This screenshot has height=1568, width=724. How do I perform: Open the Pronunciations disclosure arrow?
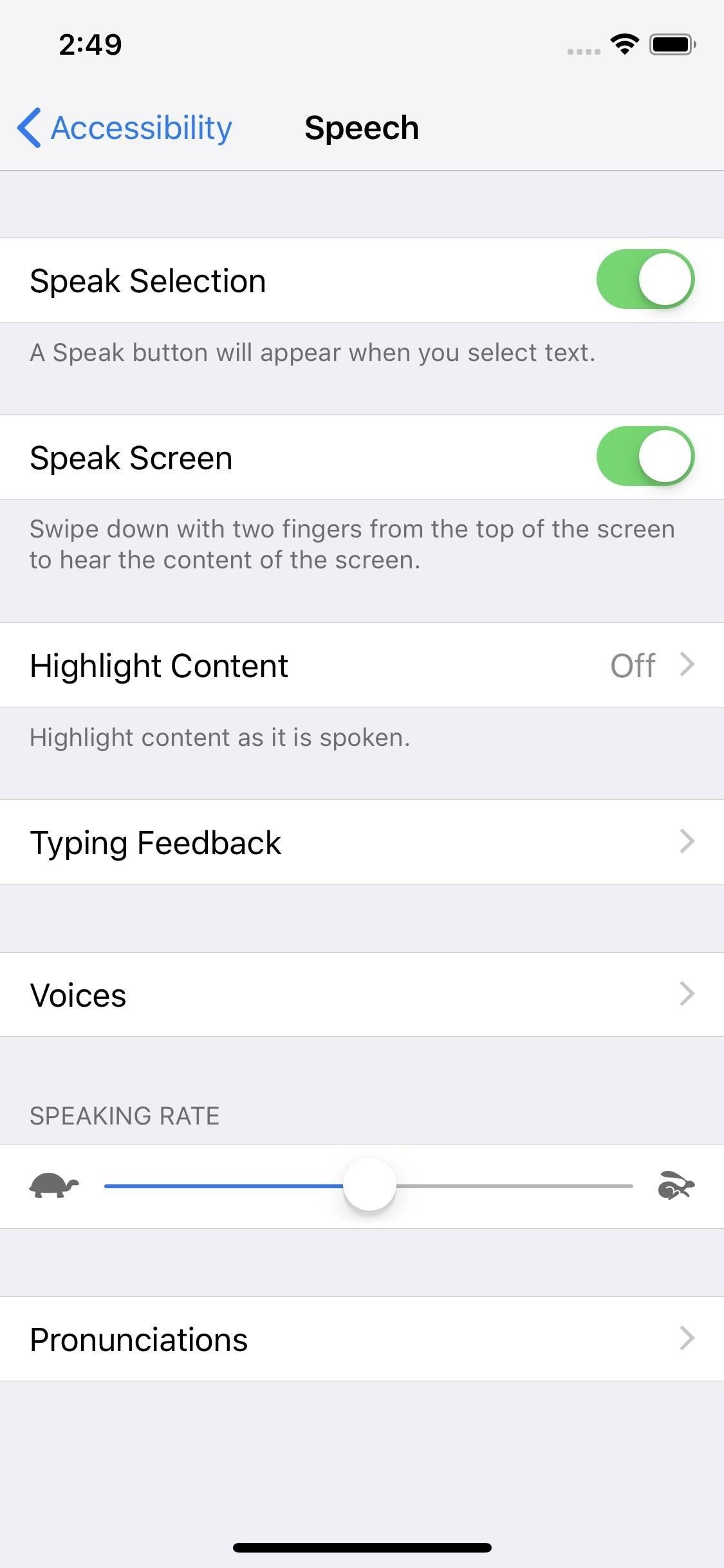687,1339
